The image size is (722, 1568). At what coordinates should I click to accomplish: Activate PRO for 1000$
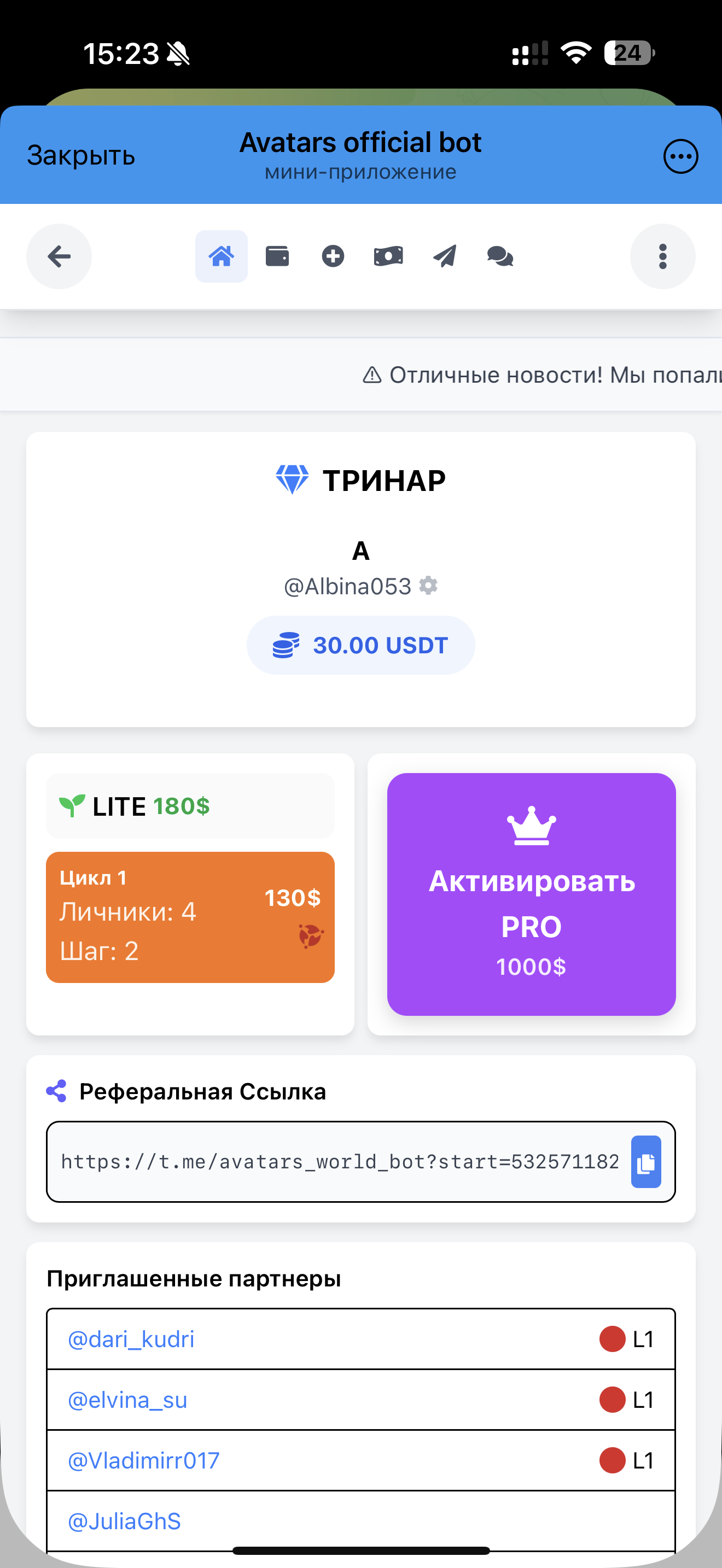pos(531,893)
